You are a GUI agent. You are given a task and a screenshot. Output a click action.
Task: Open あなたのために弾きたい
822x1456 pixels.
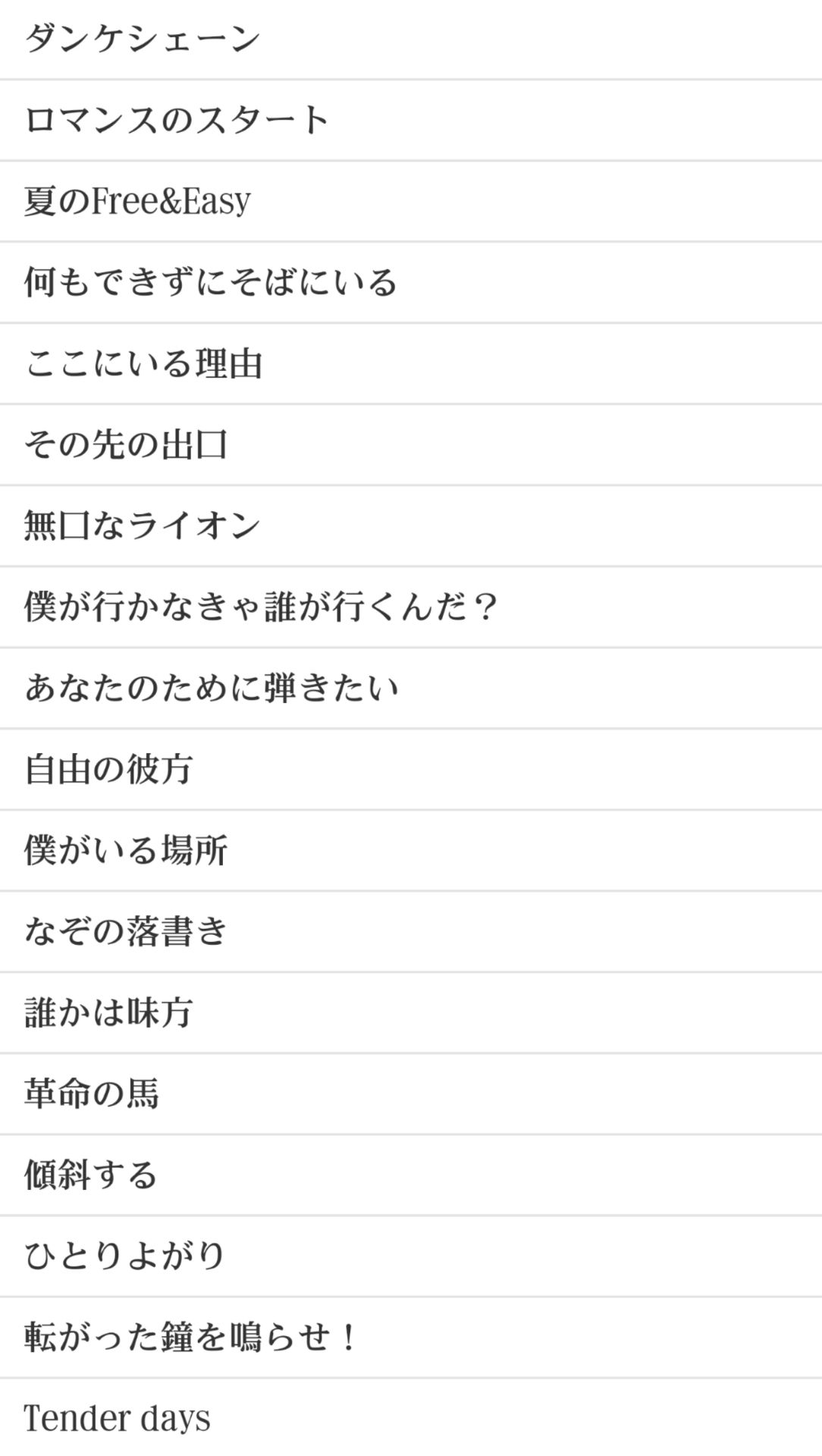[x=212, y=688]
